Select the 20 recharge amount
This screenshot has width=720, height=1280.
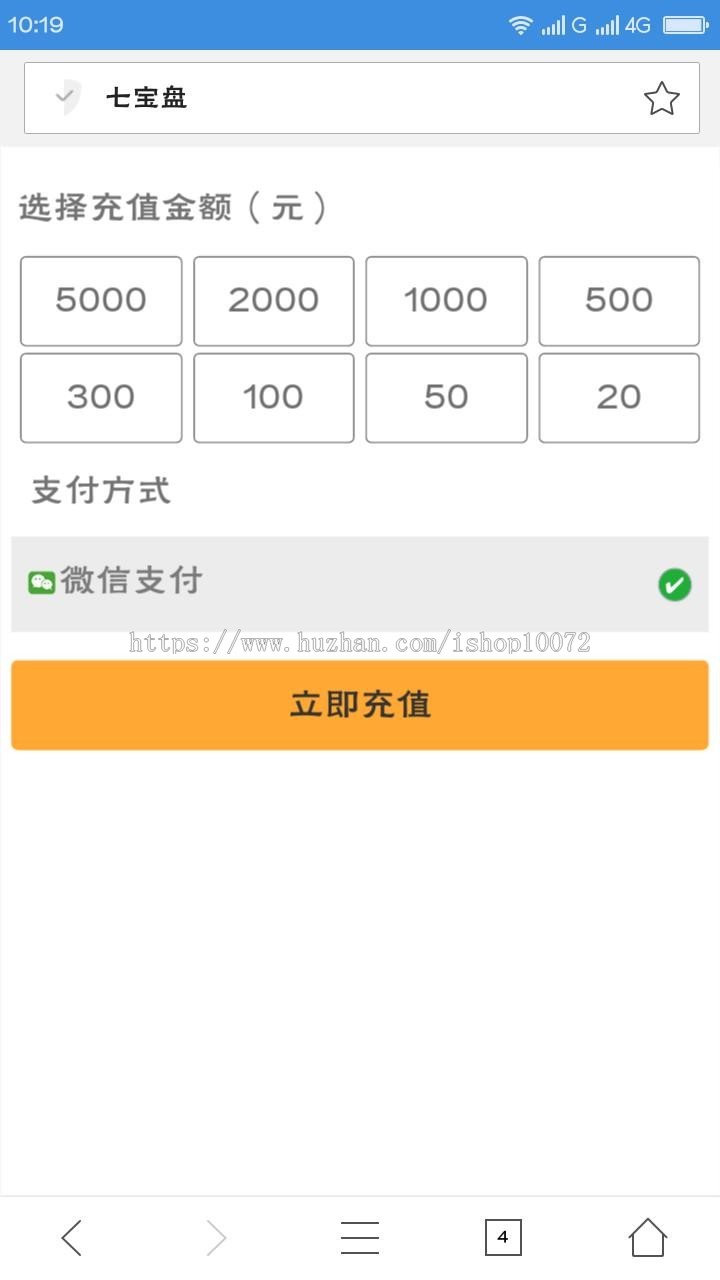(618, 397)
